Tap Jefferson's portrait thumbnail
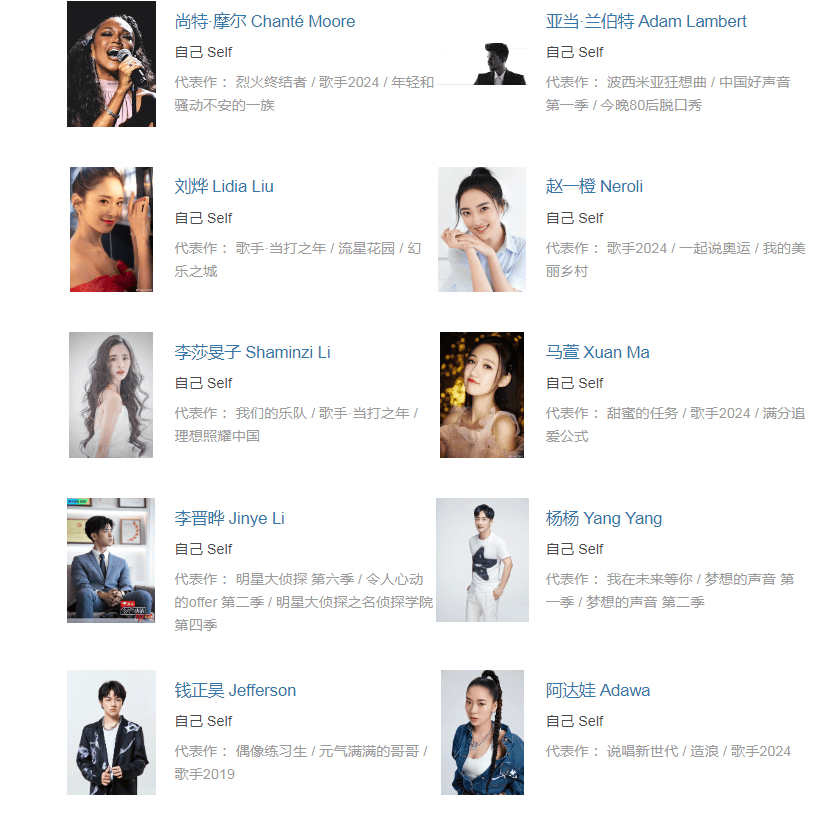 coord(111,732)
